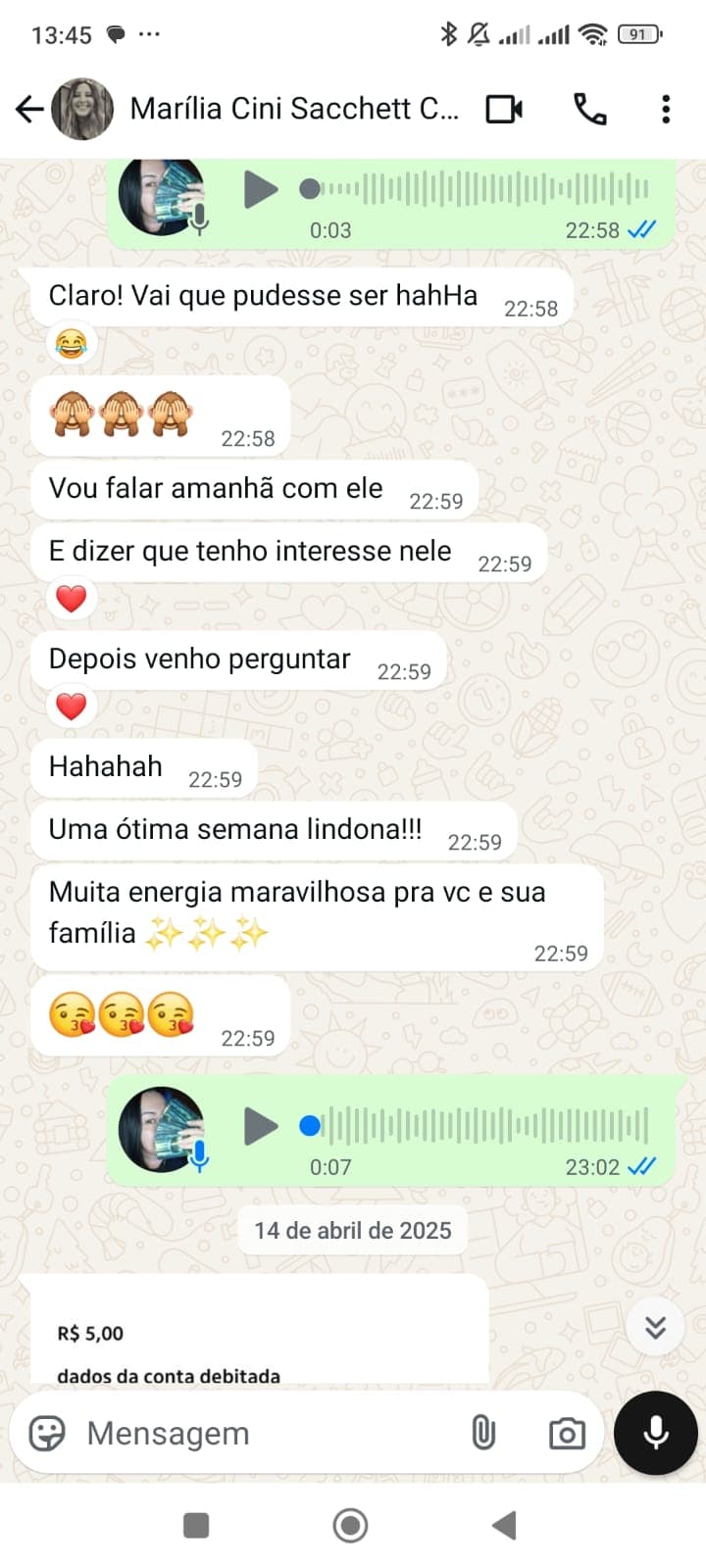
Task: Open the R$ 5,00 payment receipt
Action: click(255, 1333)
